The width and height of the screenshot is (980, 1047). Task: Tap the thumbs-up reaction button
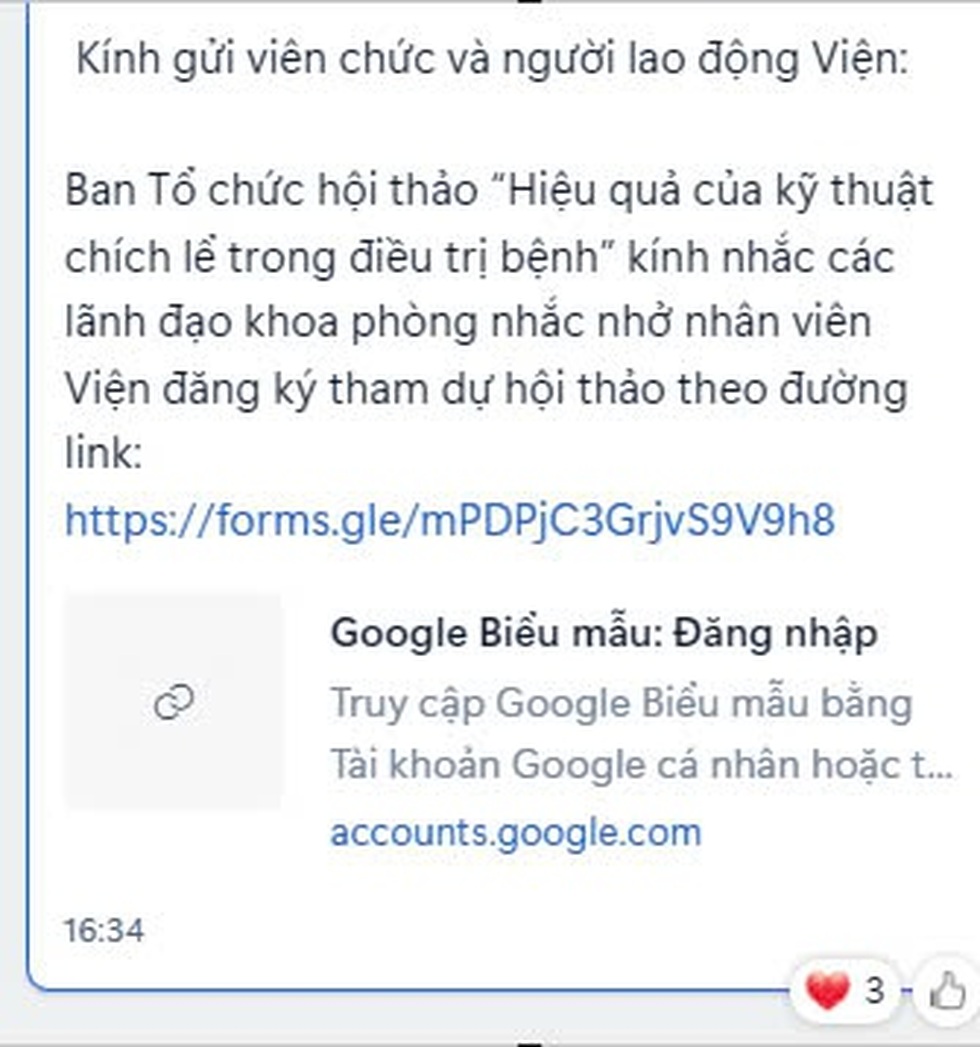948,991
